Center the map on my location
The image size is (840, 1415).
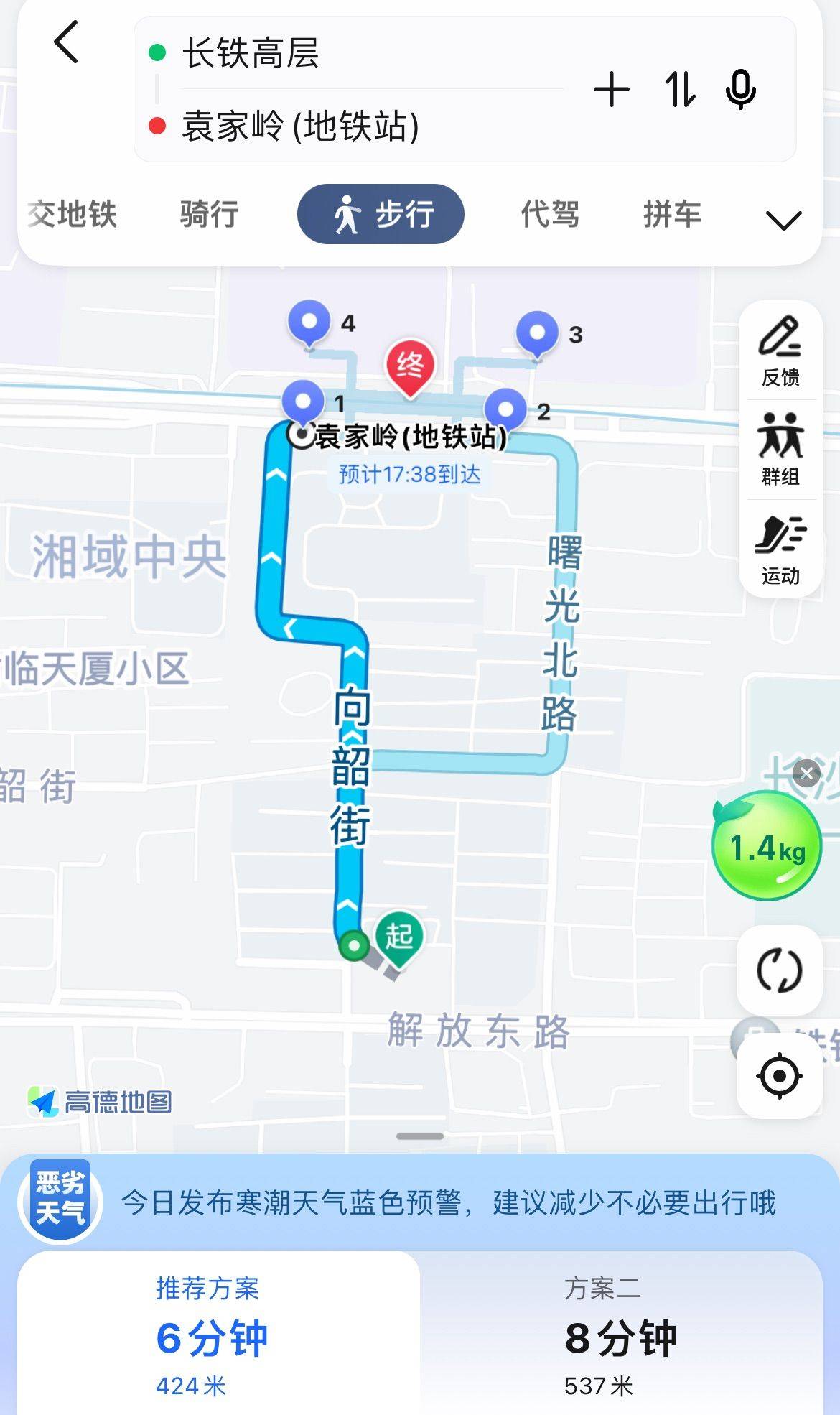[779, 1075]
